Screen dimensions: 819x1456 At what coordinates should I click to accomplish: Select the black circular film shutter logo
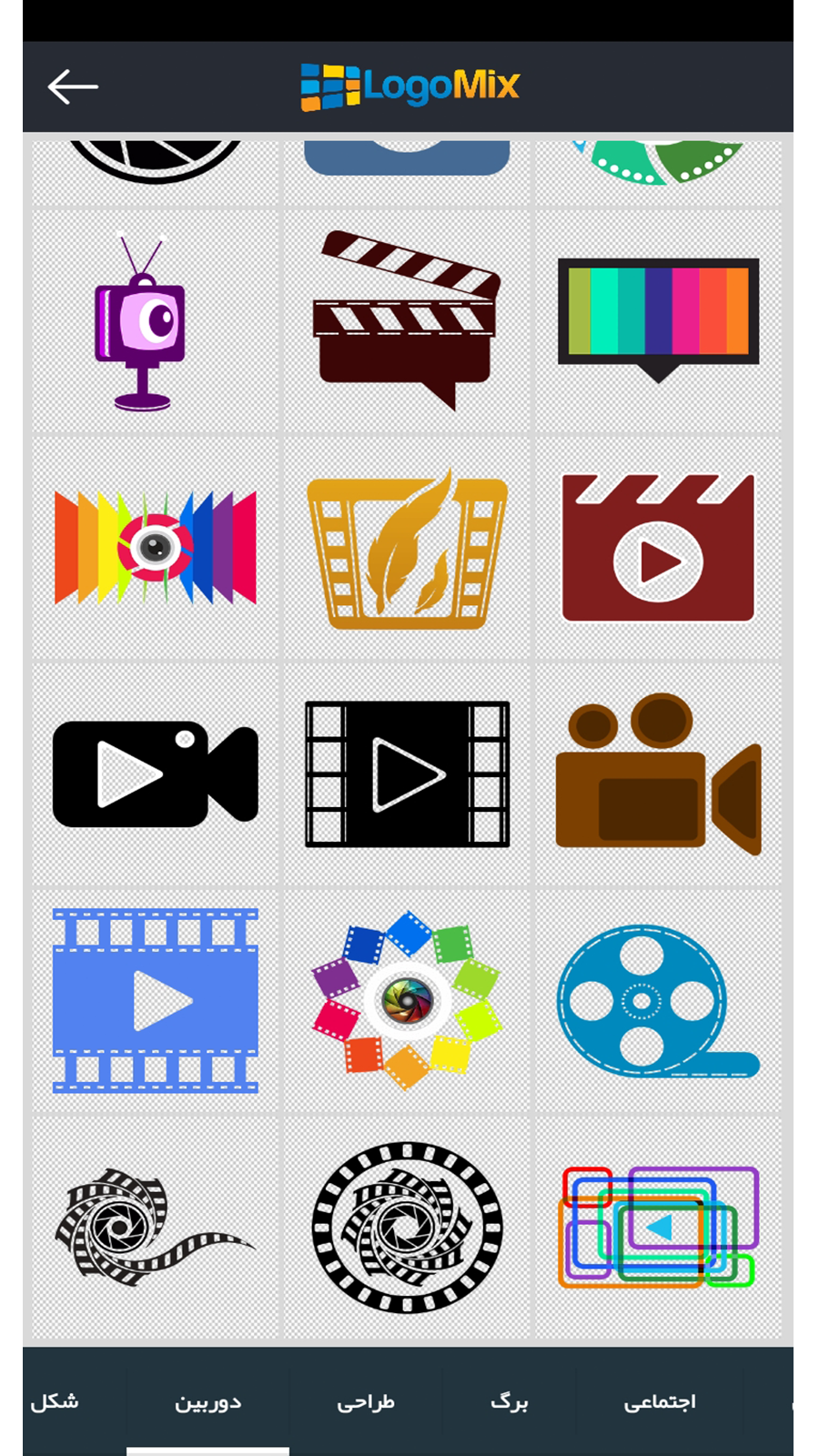coord(407,1228)
